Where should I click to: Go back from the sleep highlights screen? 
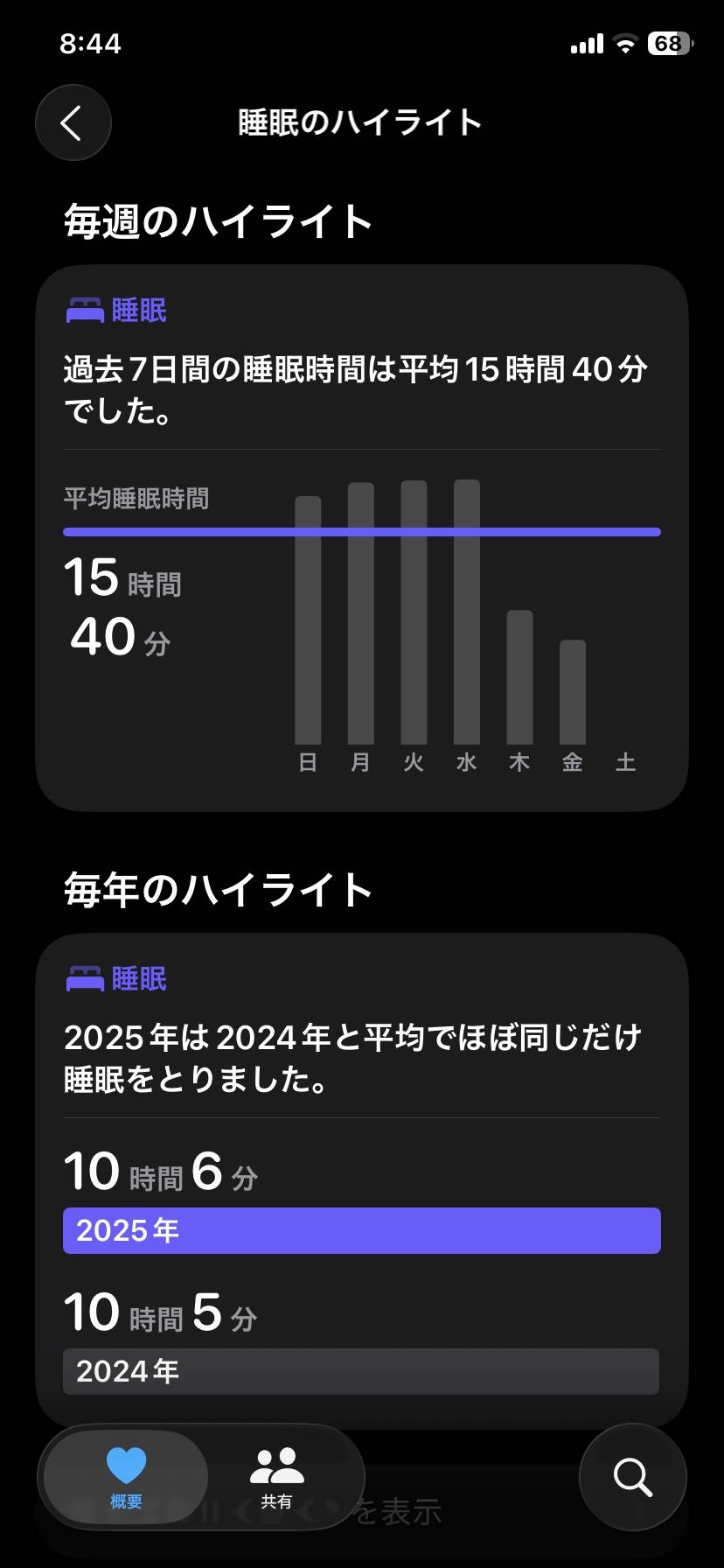(73, 122)
